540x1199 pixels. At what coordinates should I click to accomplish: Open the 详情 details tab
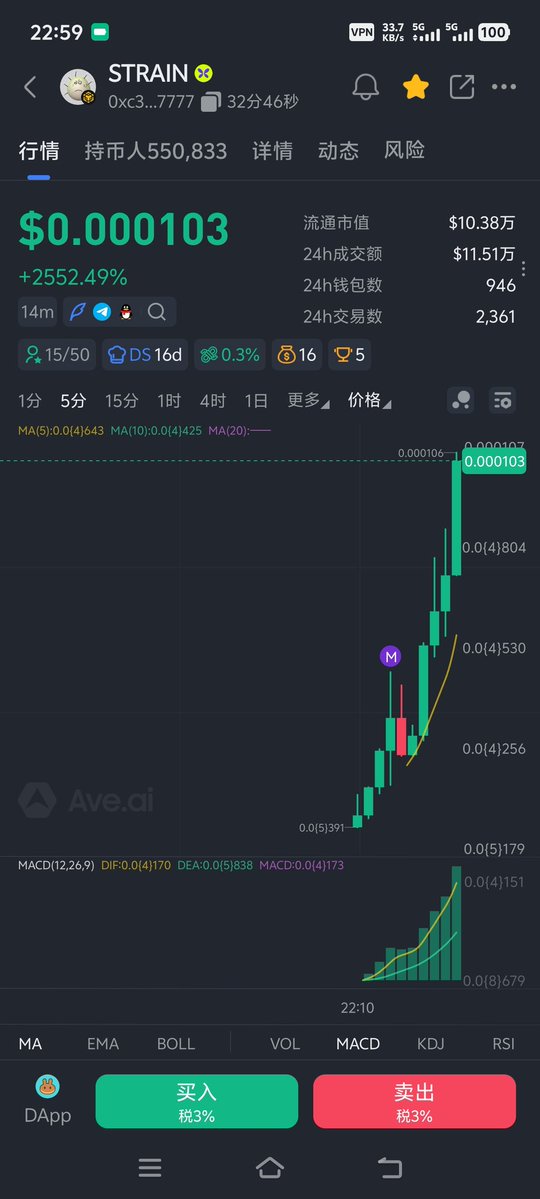(272, 151)
